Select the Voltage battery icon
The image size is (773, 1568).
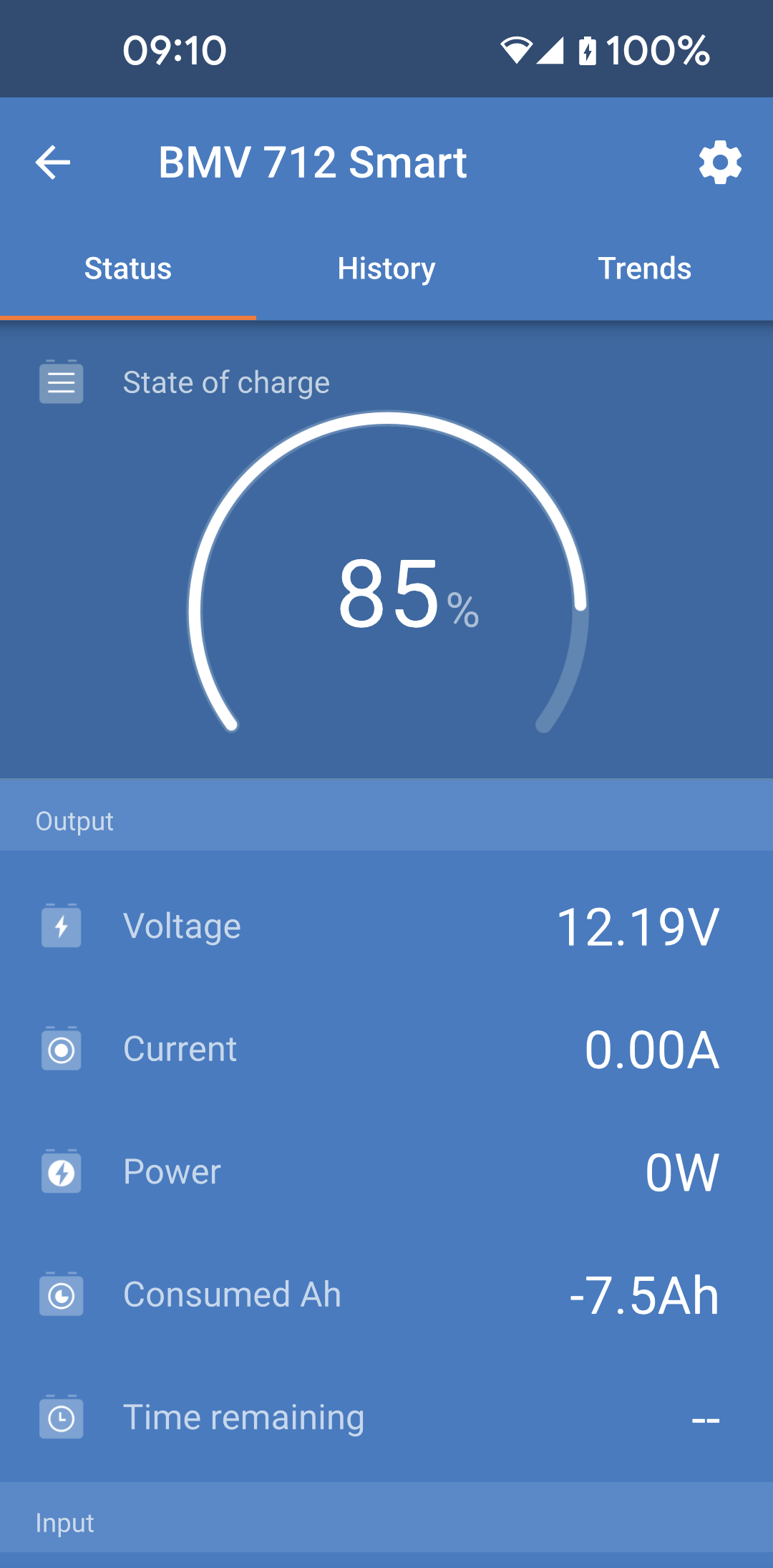[x=61, y=926]
